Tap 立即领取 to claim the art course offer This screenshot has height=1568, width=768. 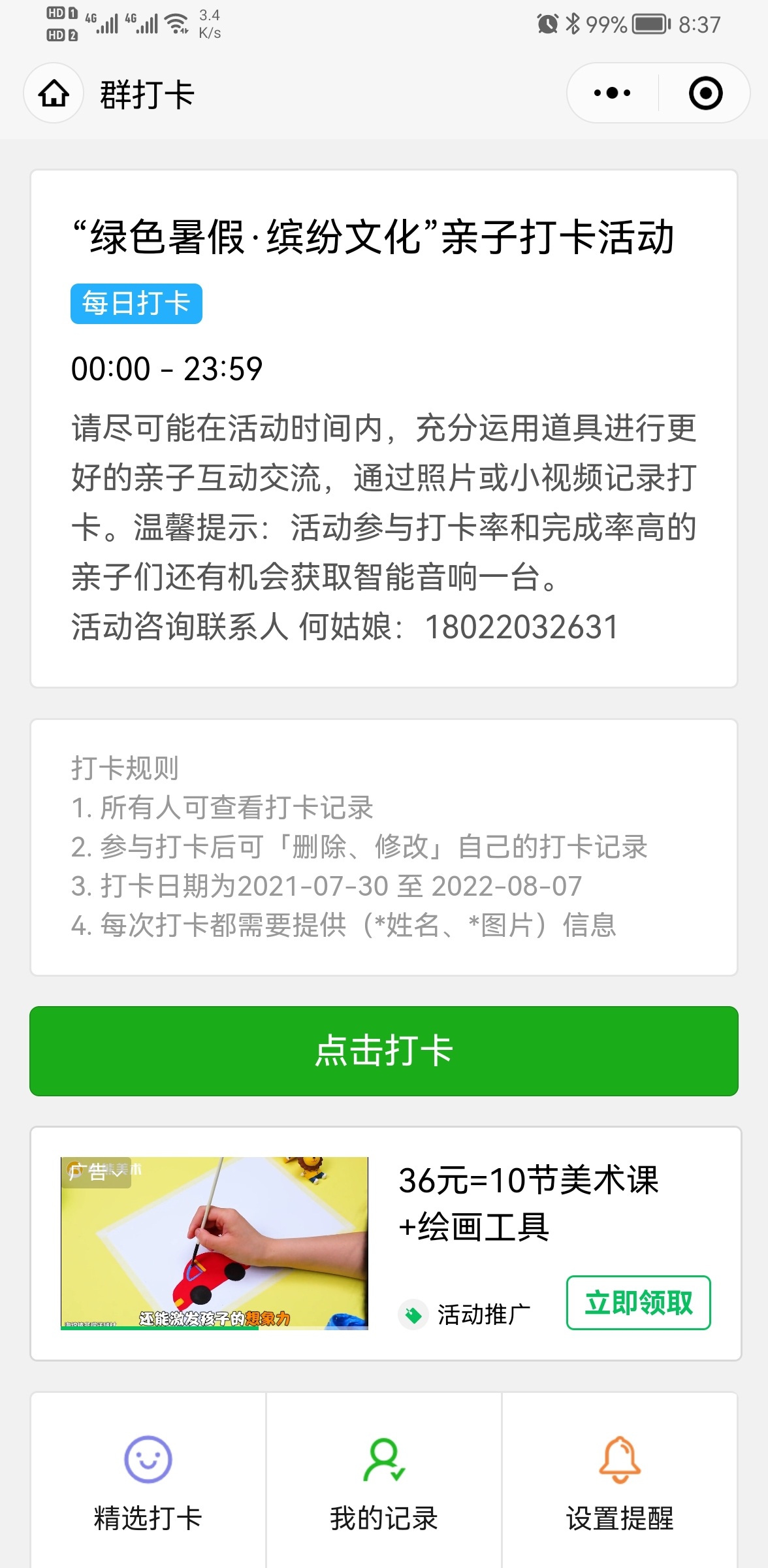[x=639, y=1302]
